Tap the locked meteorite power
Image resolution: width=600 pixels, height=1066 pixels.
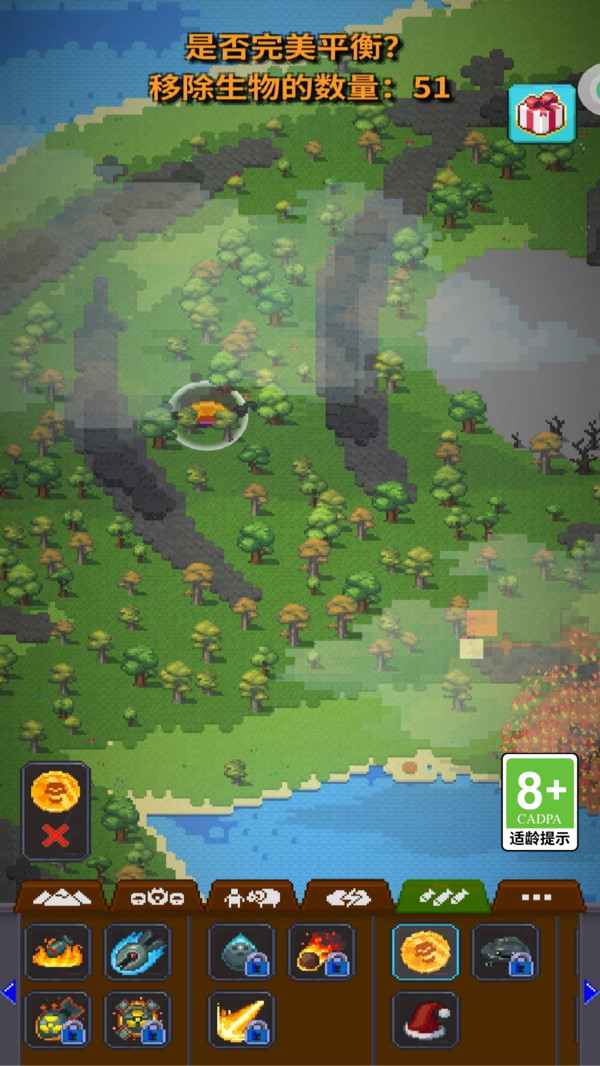[x=321, y=951]
